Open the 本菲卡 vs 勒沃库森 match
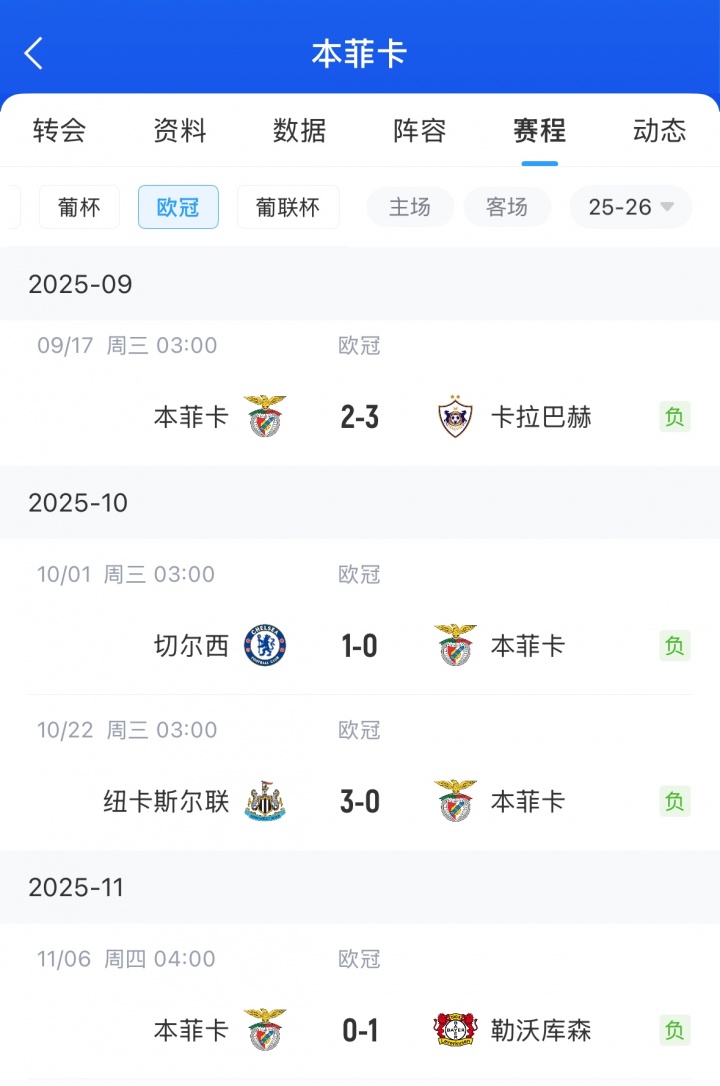Image resolution: width=720 pixels, height=1086 pixels. pyautogui.click(x=360, y=1030)
